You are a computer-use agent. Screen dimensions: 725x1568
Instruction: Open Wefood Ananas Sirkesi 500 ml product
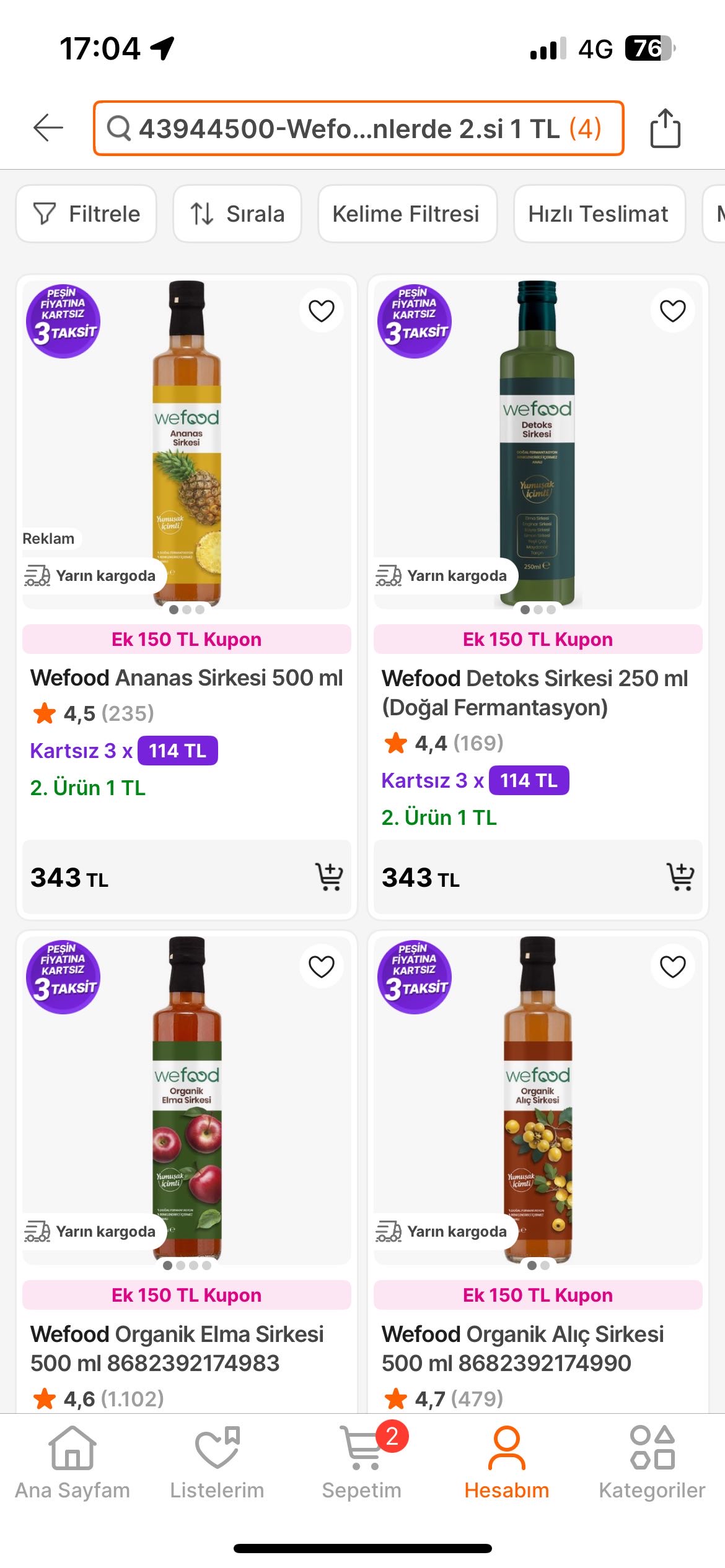point(187,678)
